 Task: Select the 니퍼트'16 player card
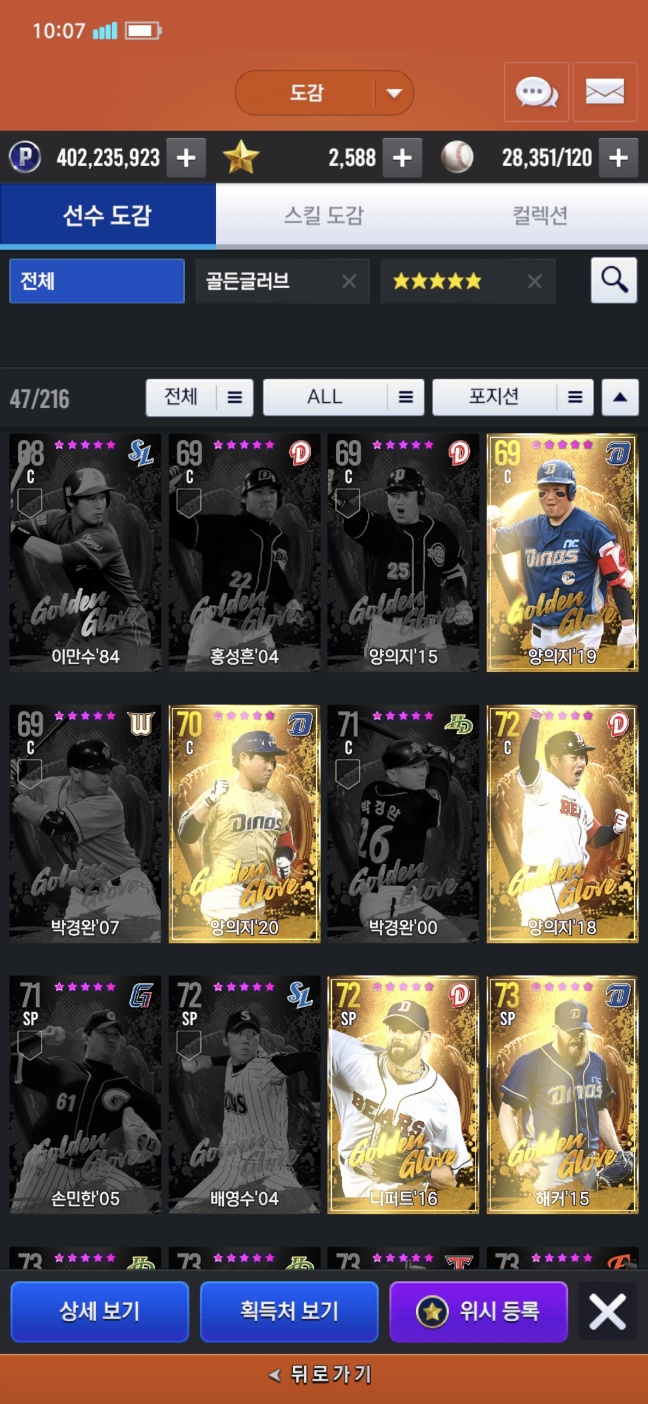pyautogui.click(x=402, y=1094)
